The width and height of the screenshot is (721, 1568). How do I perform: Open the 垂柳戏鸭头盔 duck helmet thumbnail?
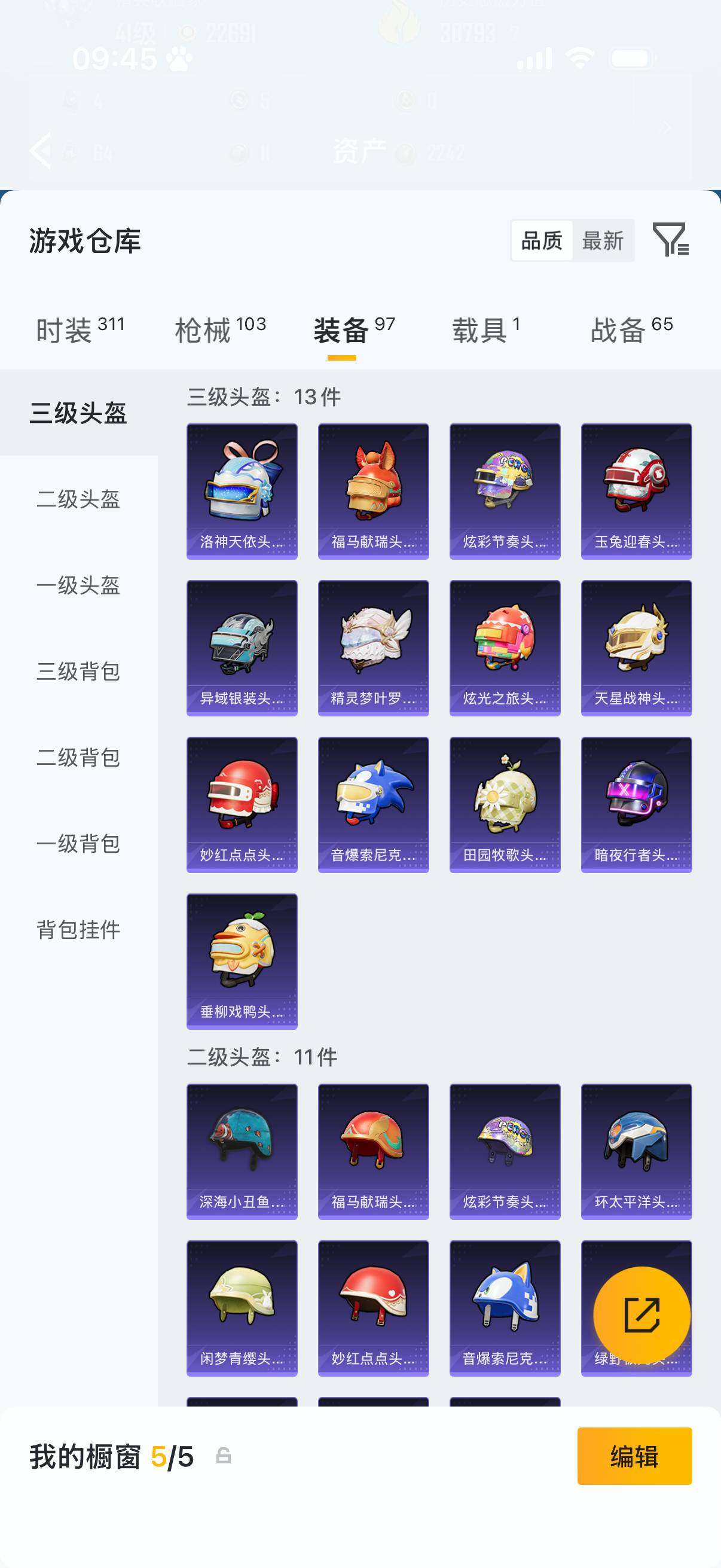[242, 962]
